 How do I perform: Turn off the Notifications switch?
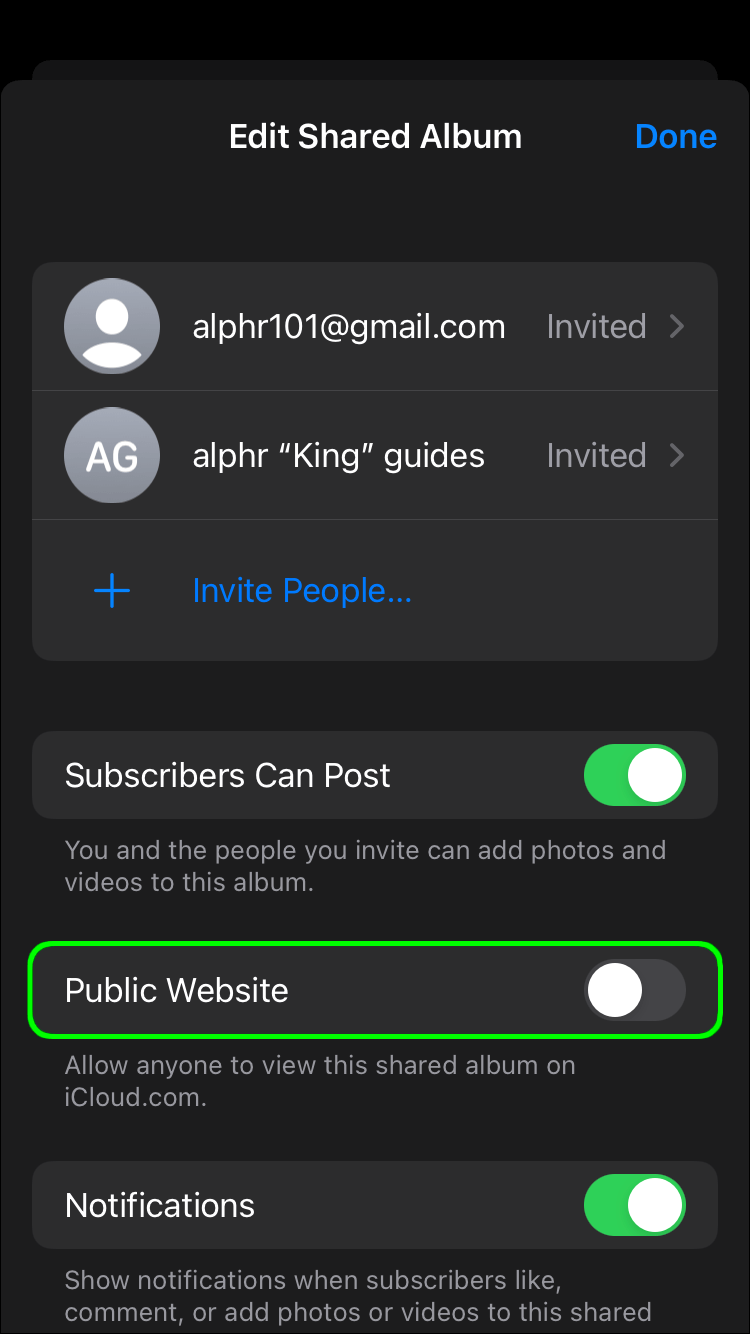(634, 1205)
